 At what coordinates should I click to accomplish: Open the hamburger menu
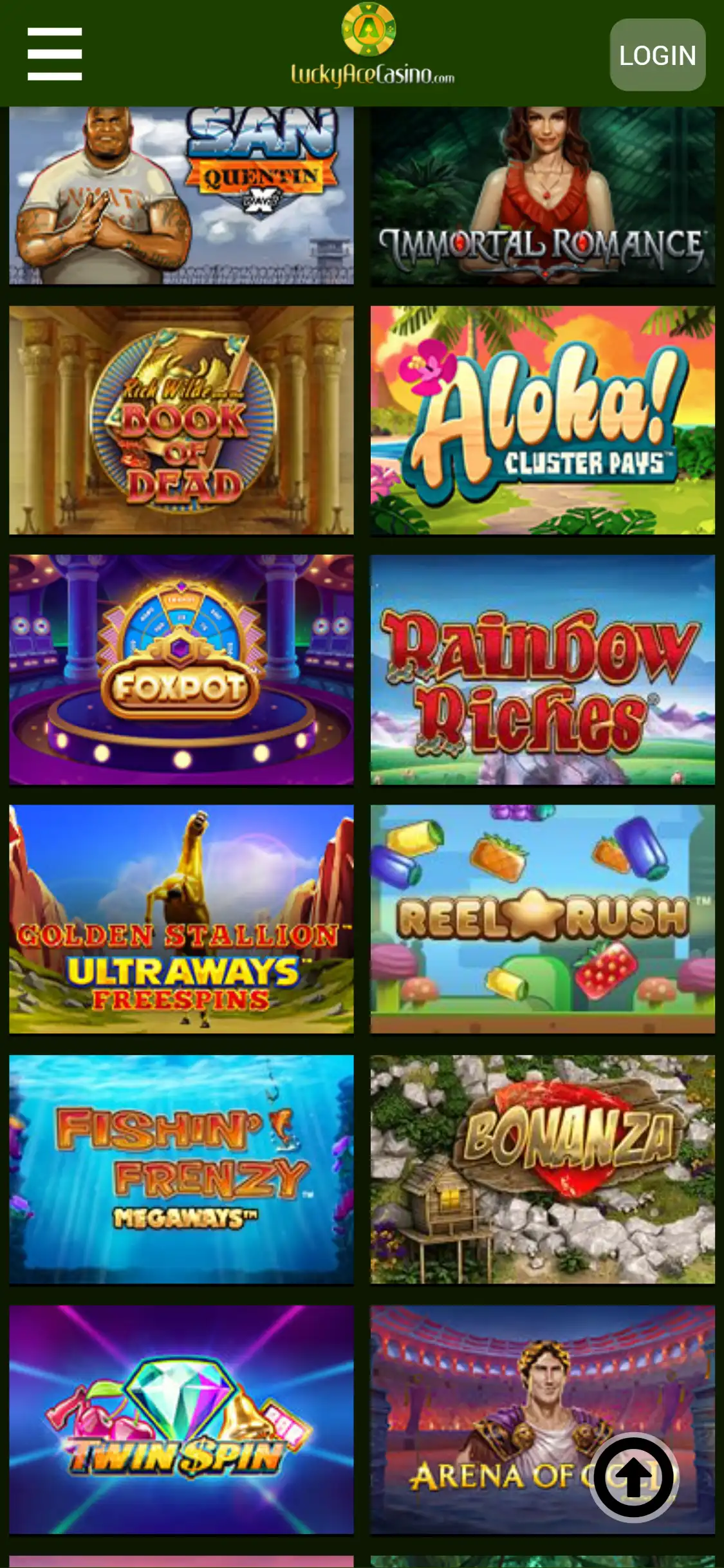click(x=55, y=54)
